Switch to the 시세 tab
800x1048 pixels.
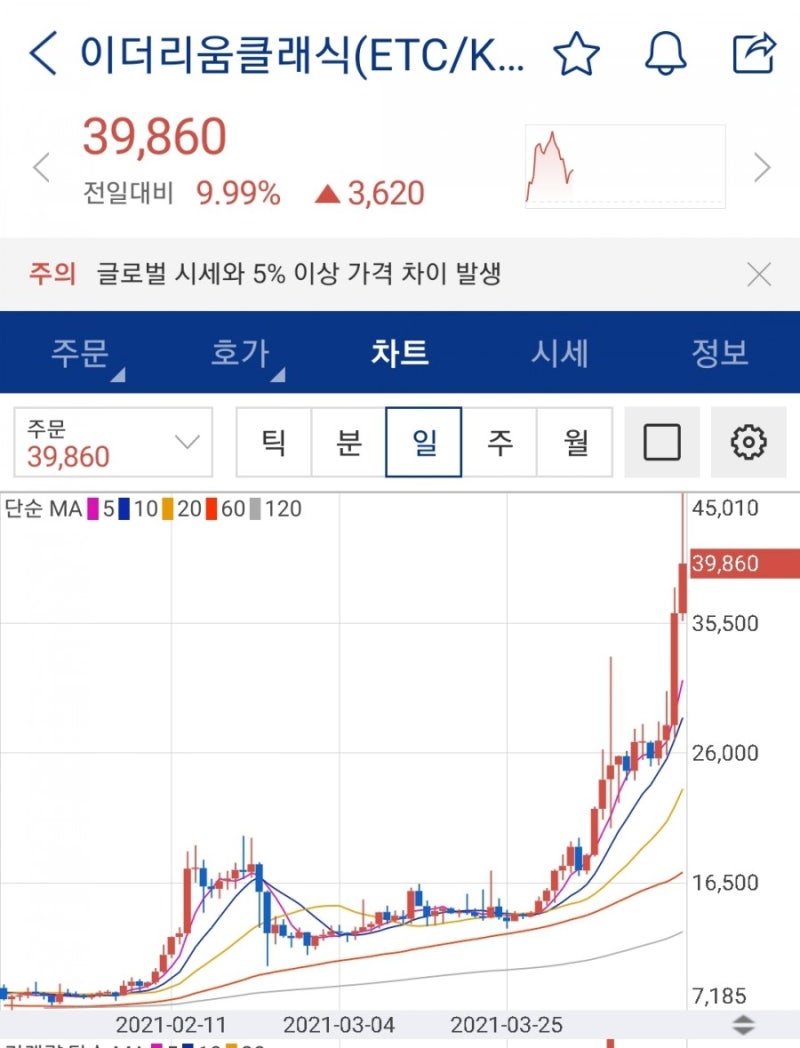click(x=558, y=353)
